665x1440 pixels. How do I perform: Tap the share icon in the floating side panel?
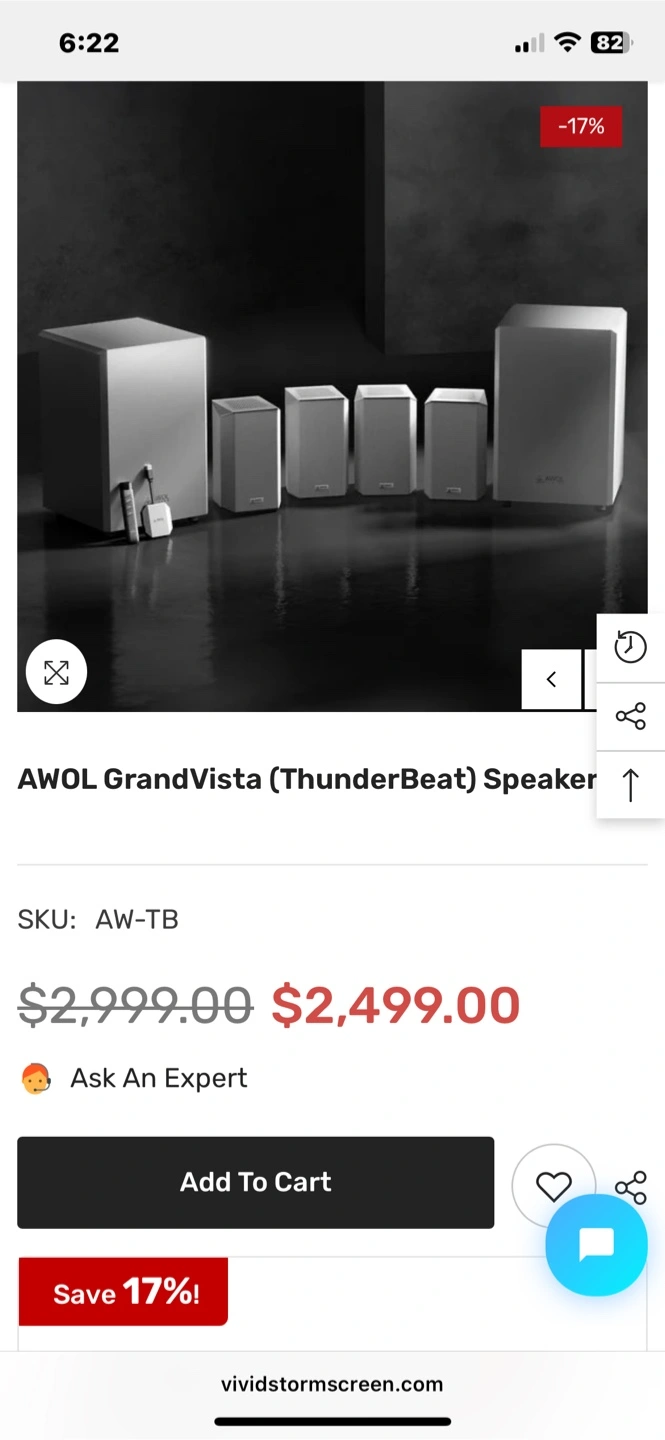click(631, 716)
